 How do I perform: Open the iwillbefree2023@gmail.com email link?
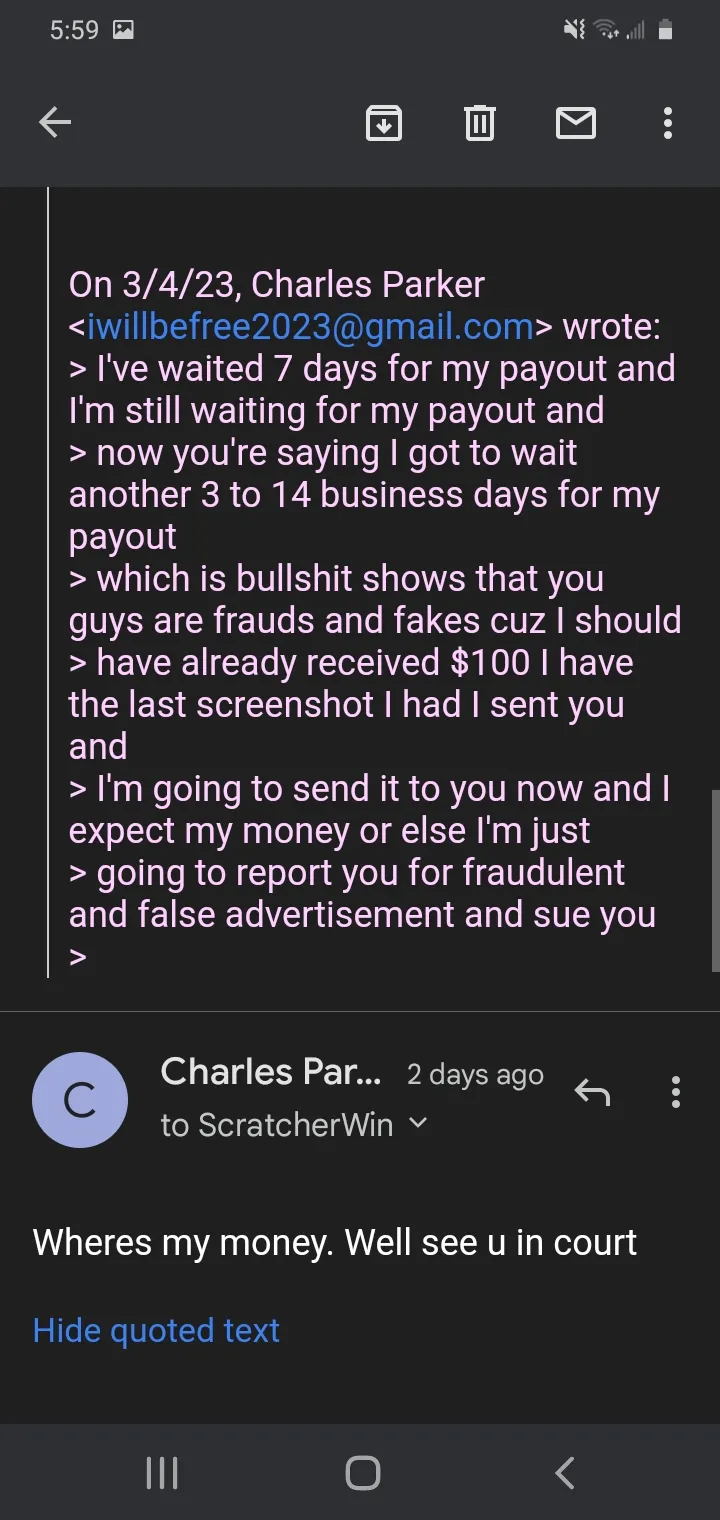tap(310, 326)
